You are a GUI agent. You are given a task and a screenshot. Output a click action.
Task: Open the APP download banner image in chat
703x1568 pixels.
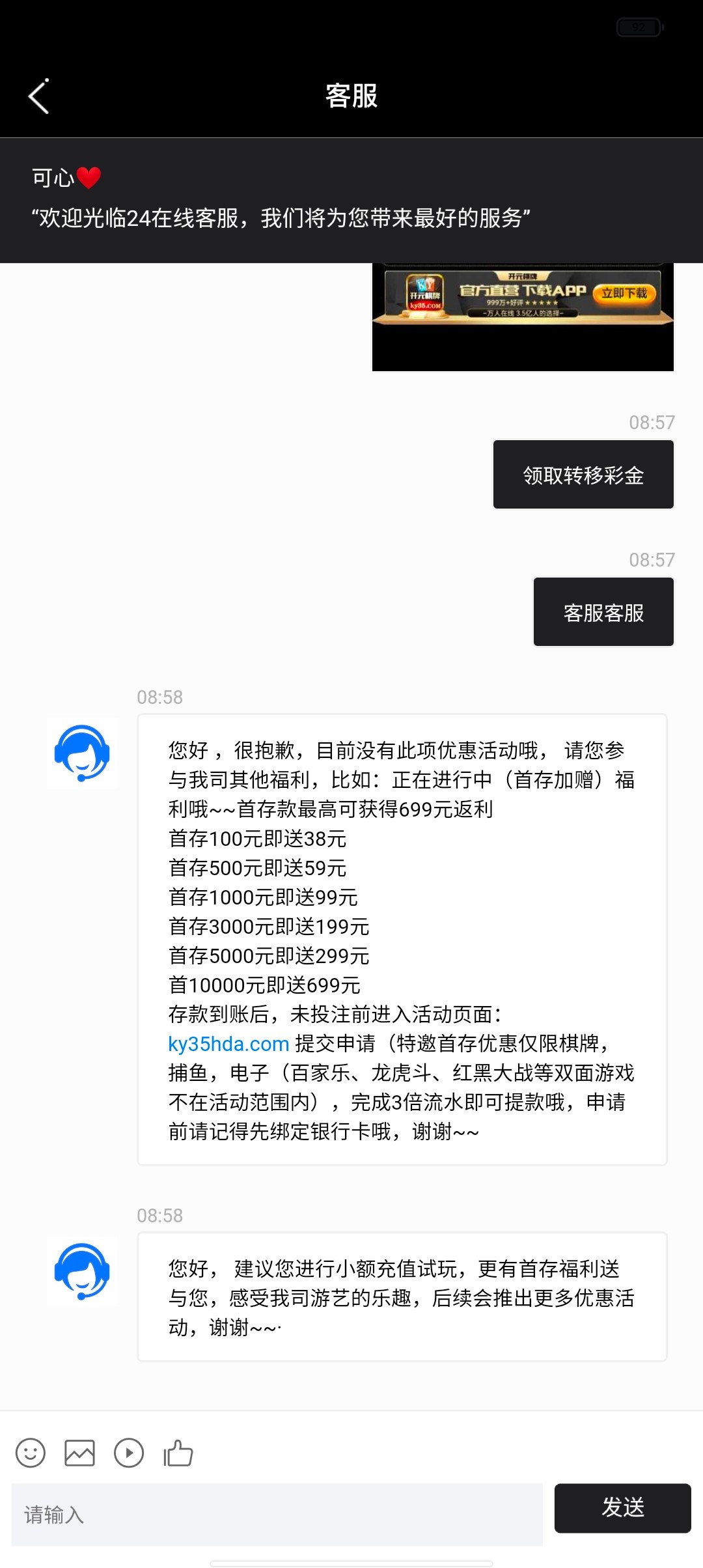coord(523,317)
